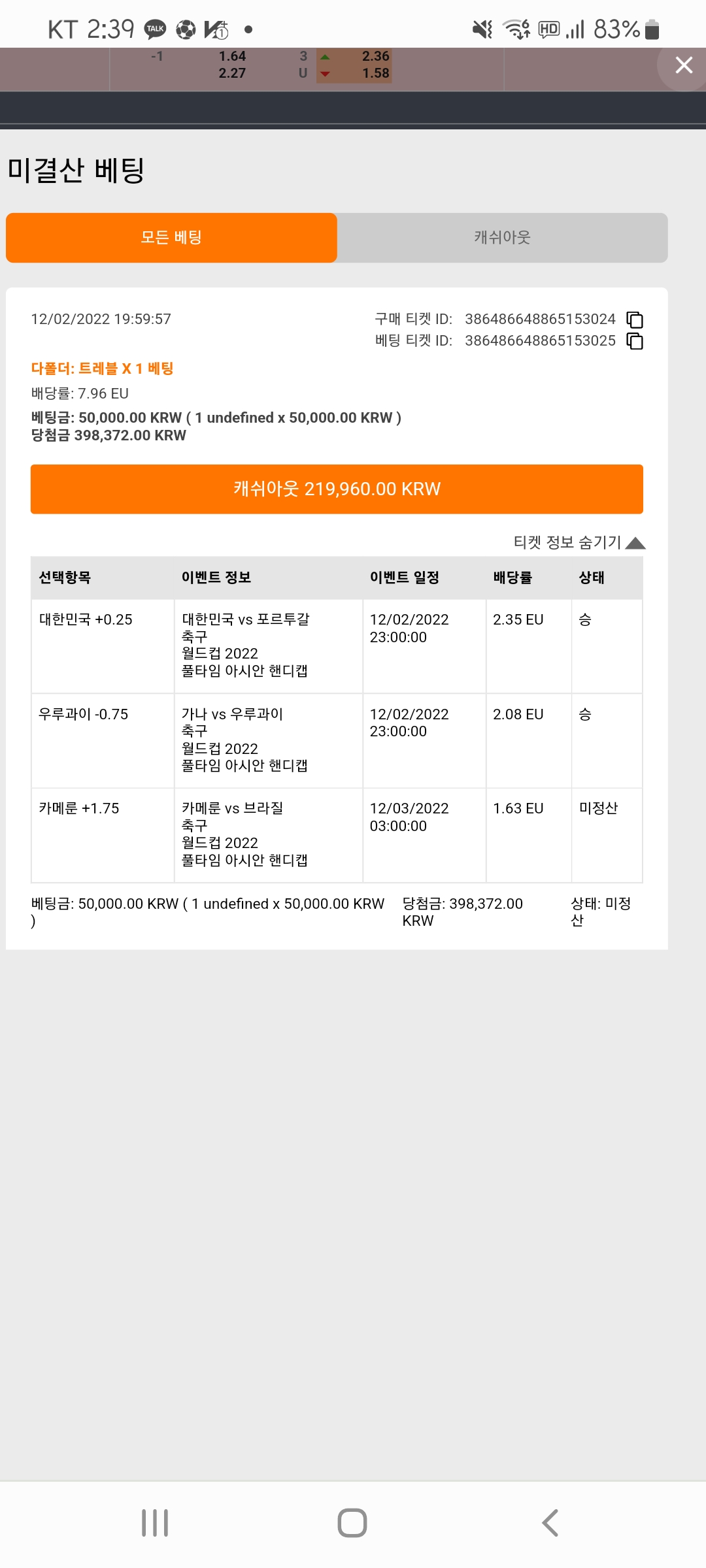
Task: Open recent apps from the navigation bar
Action: 155,1523
